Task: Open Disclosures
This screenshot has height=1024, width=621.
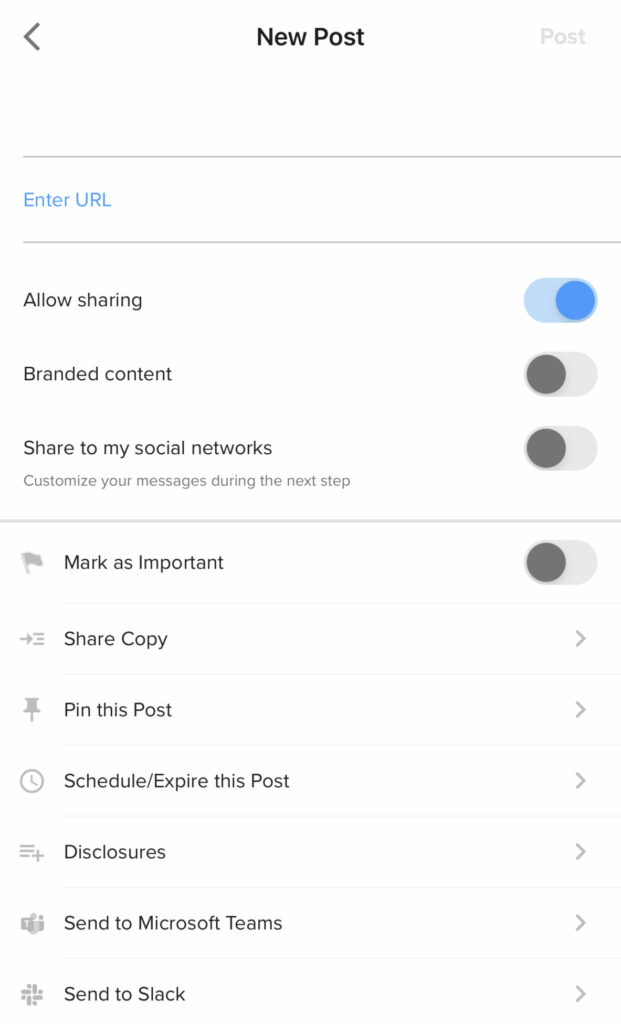Action: coord(310,852)
